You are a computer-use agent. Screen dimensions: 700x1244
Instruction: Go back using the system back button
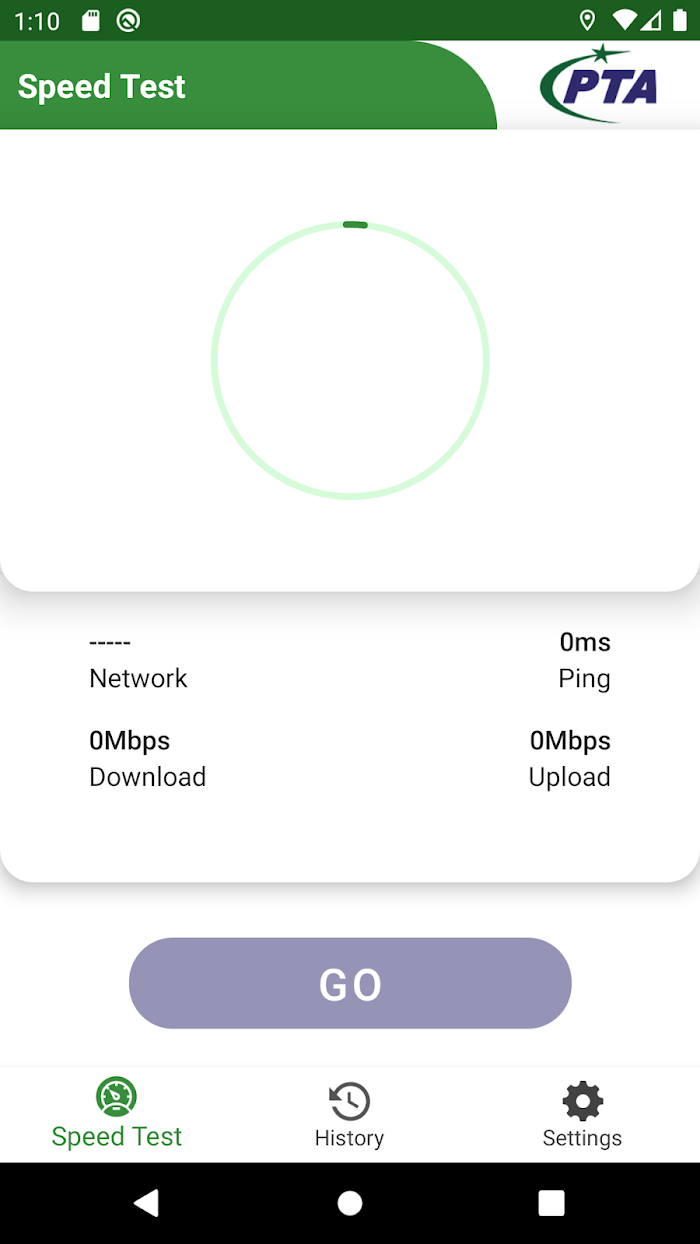point(147,1203)
